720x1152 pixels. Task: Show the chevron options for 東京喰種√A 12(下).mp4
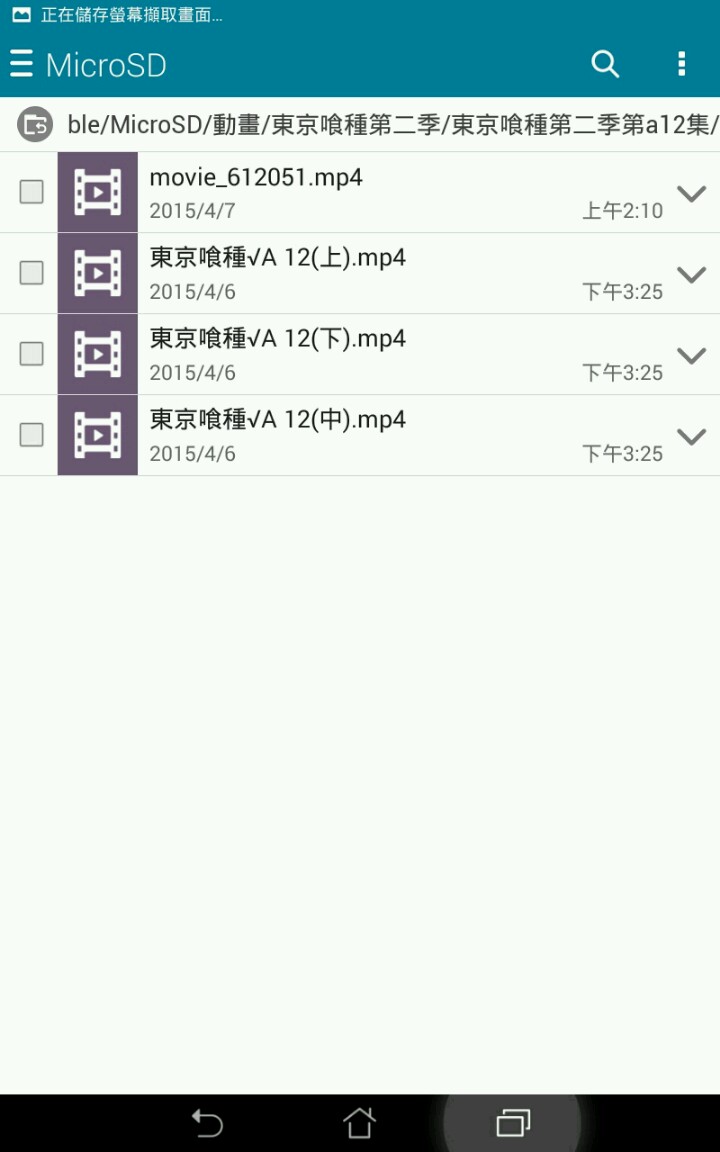click(x=691, y=355)
